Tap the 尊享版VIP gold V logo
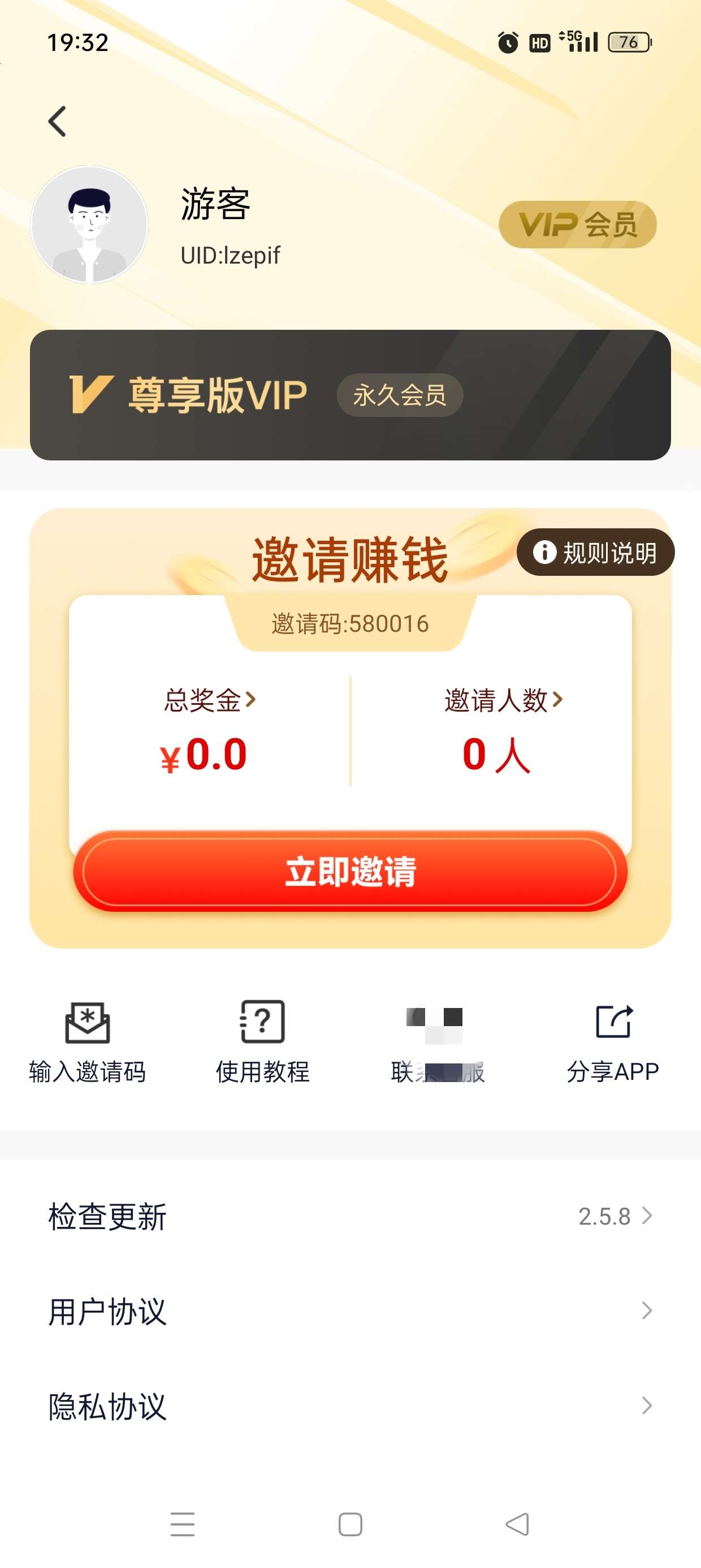This screenshot has height=1568, width=701. (x=90, y=395)
